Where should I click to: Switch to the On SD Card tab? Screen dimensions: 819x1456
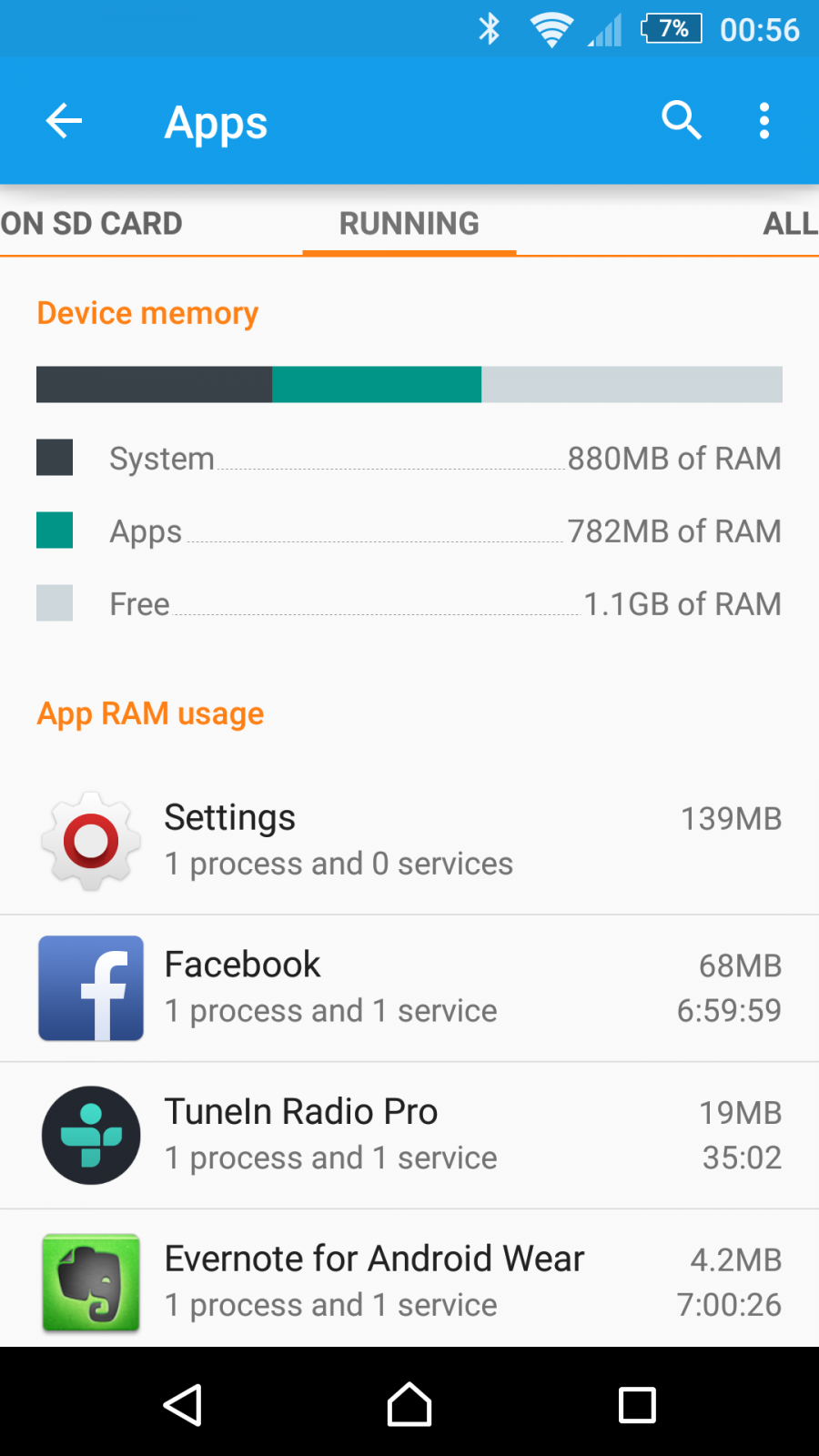click(x=91, y=223)
